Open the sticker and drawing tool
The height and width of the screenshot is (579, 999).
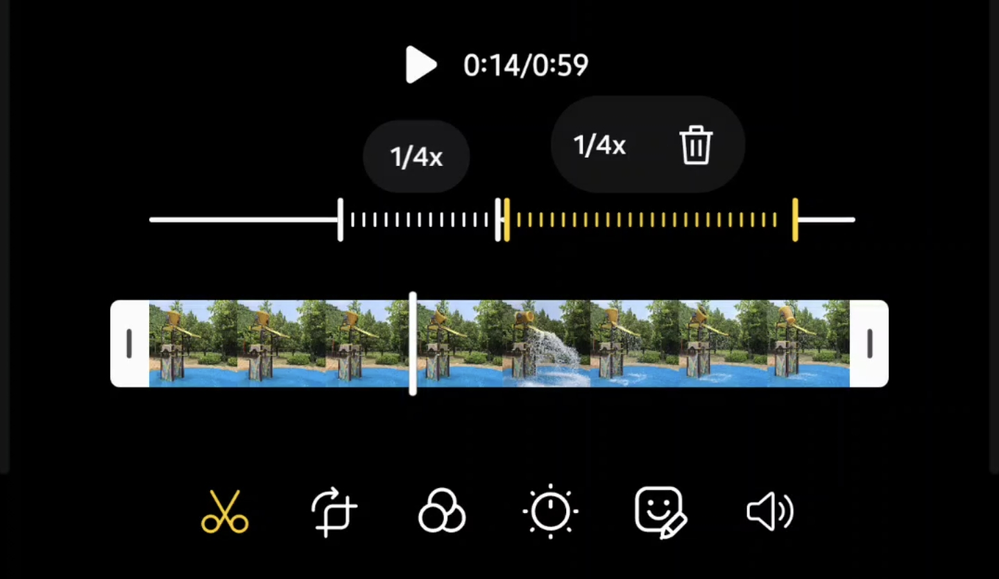tap(659, 512)
